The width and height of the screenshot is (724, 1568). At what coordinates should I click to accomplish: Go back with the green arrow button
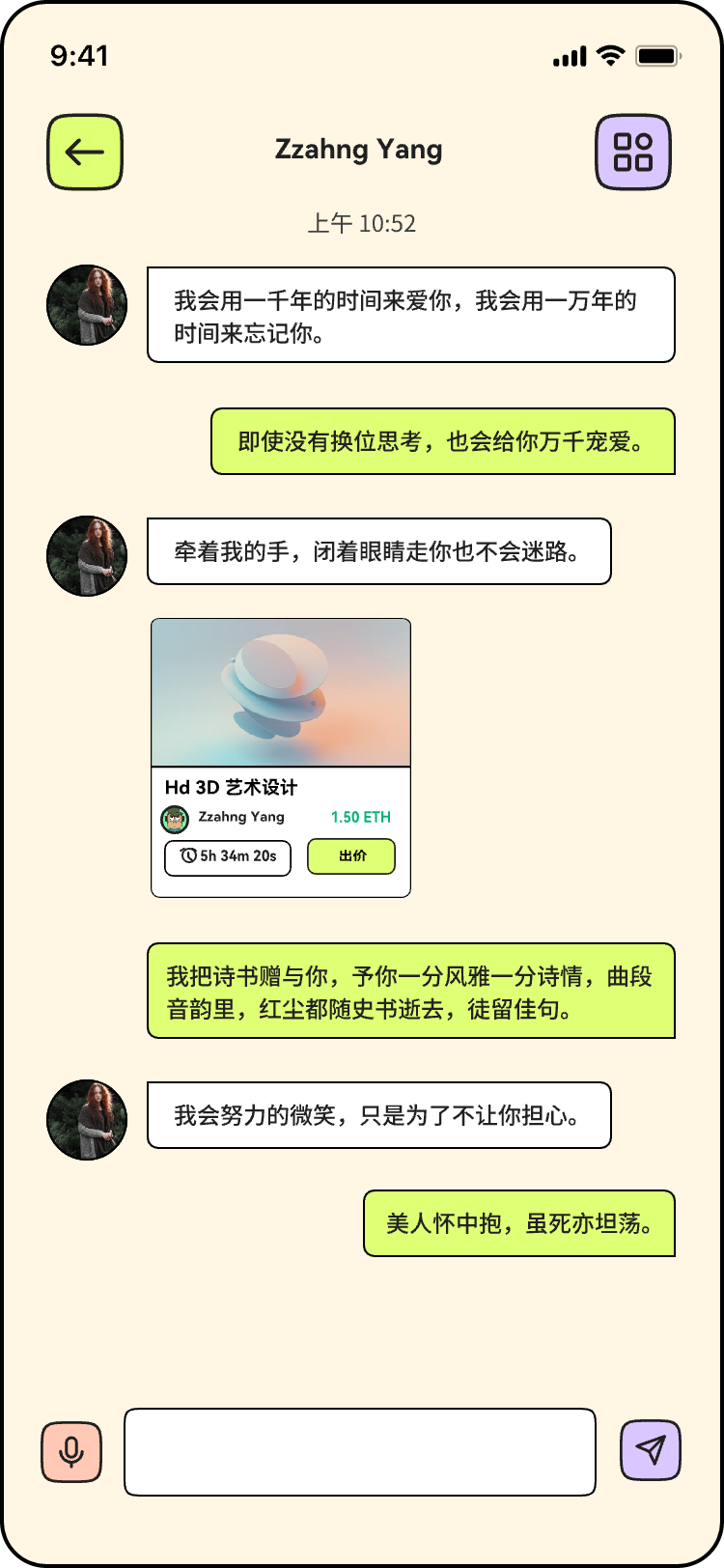[x=85, y=152]
